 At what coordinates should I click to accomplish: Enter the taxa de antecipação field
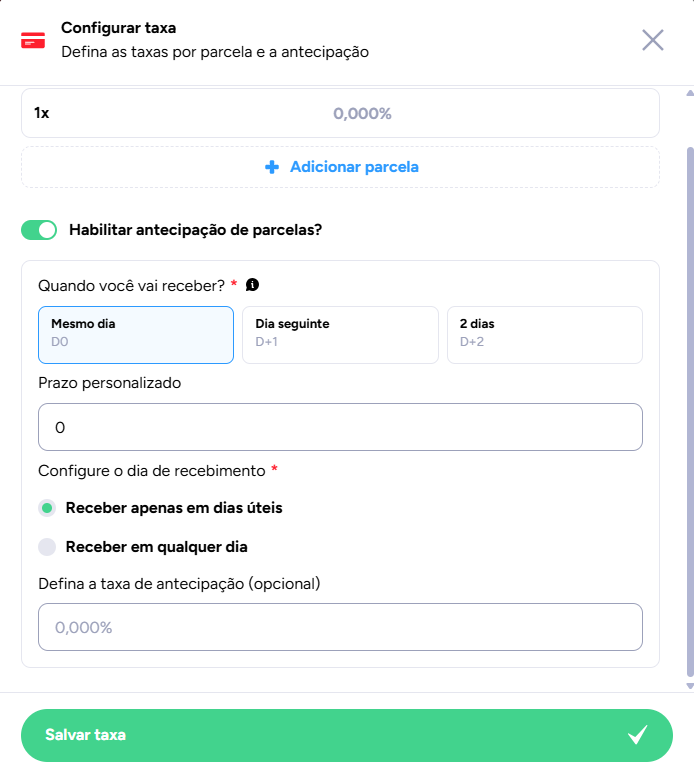pos(340,627)
